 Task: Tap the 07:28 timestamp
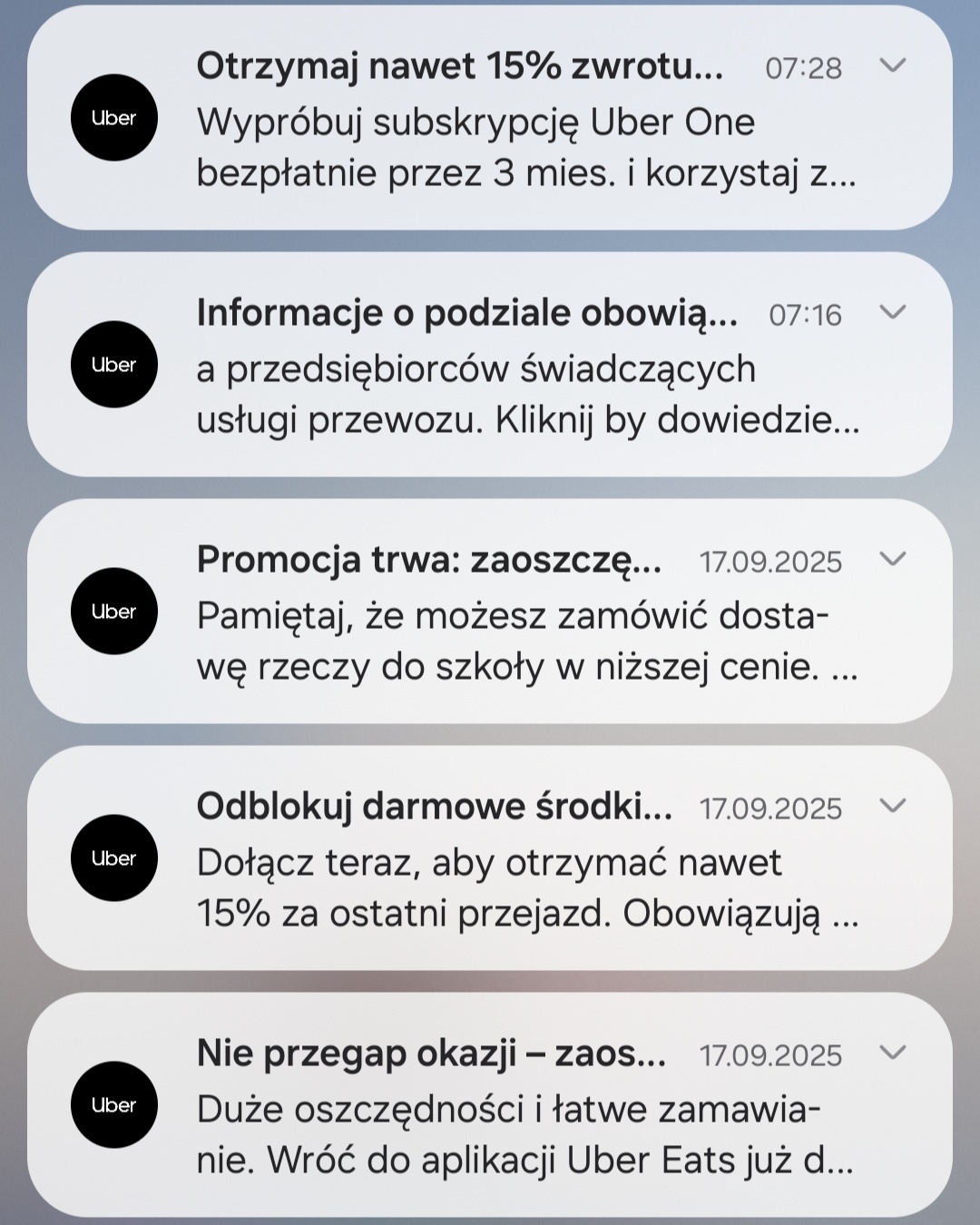click(804, 67)
